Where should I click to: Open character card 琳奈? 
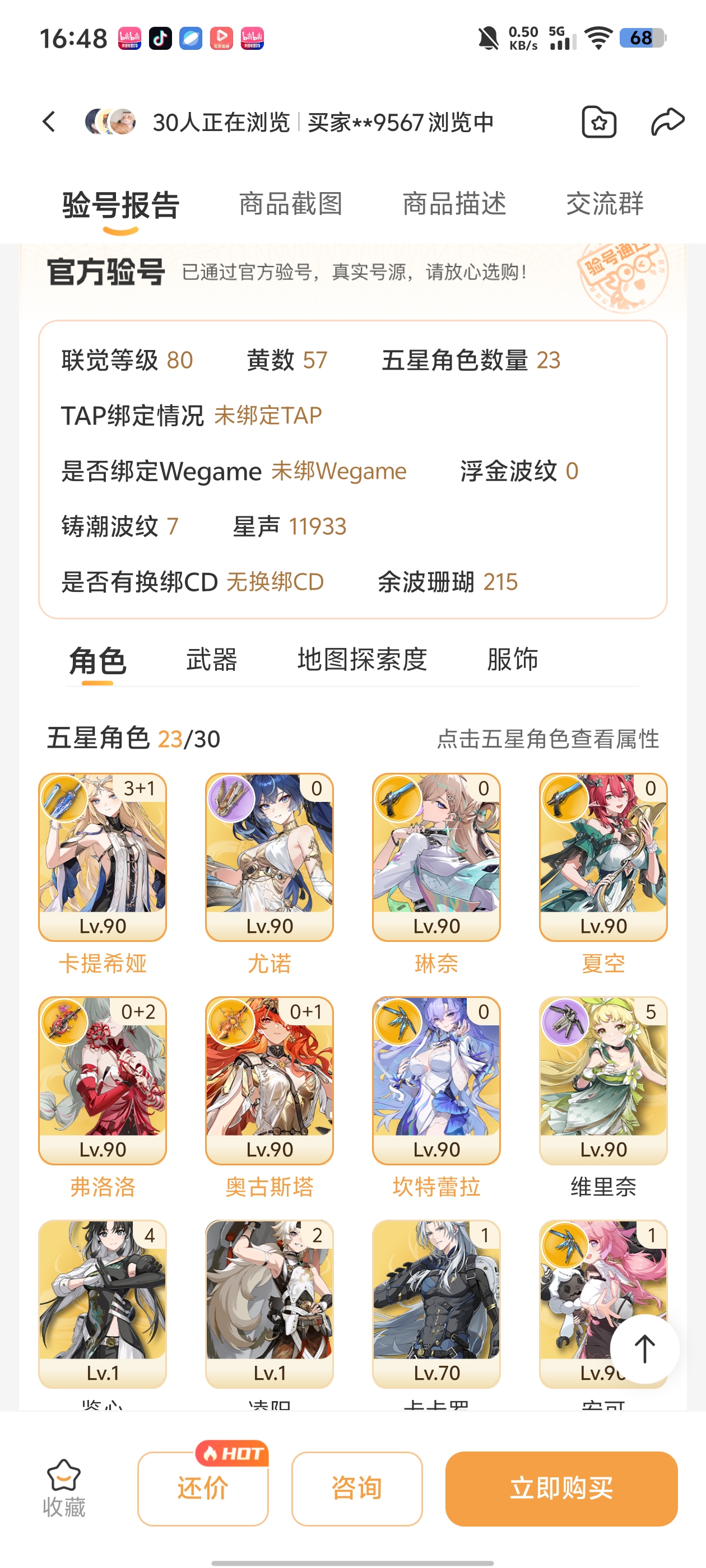pos(436,857)
